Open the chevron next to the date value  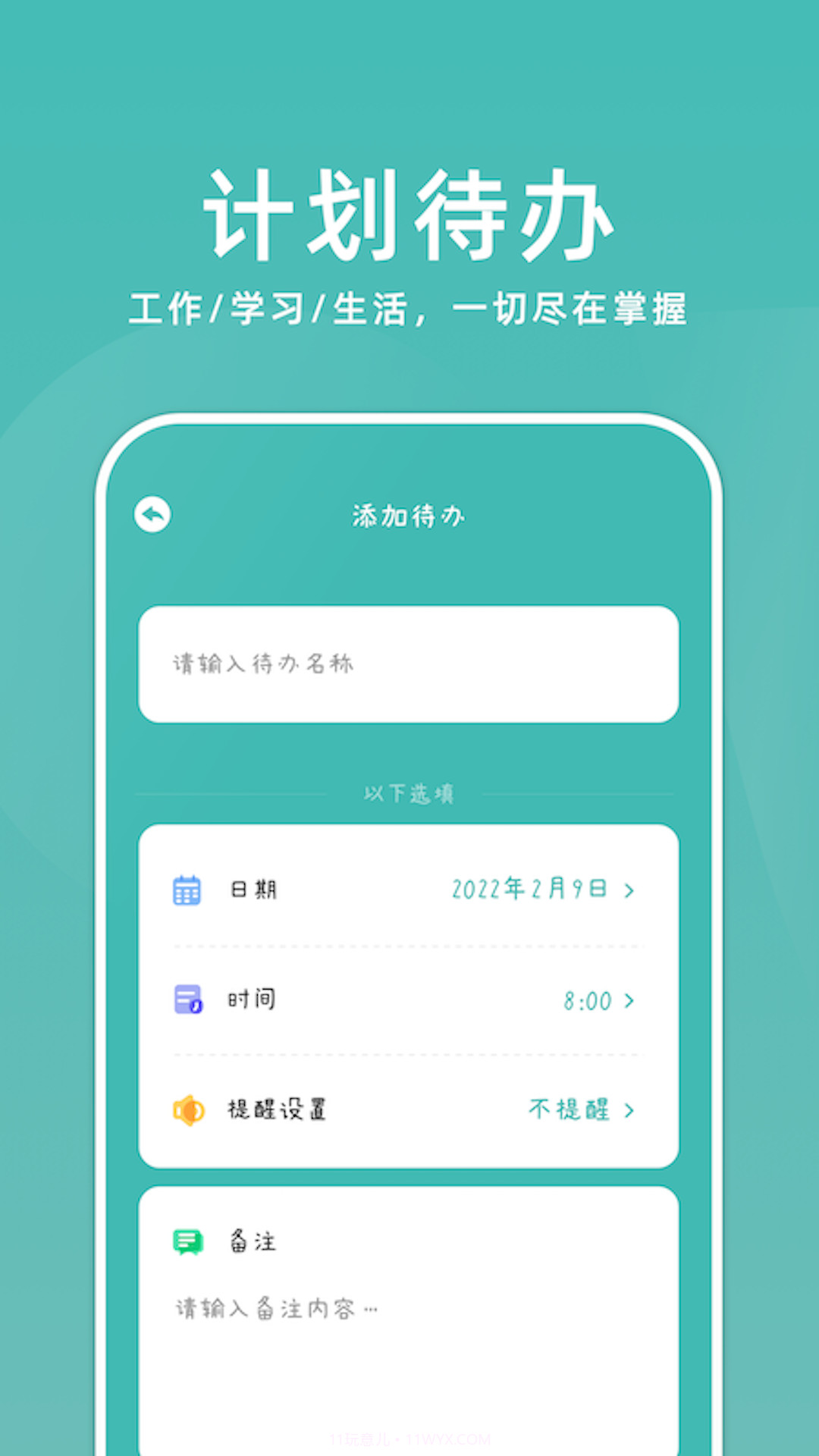(629, 891)
